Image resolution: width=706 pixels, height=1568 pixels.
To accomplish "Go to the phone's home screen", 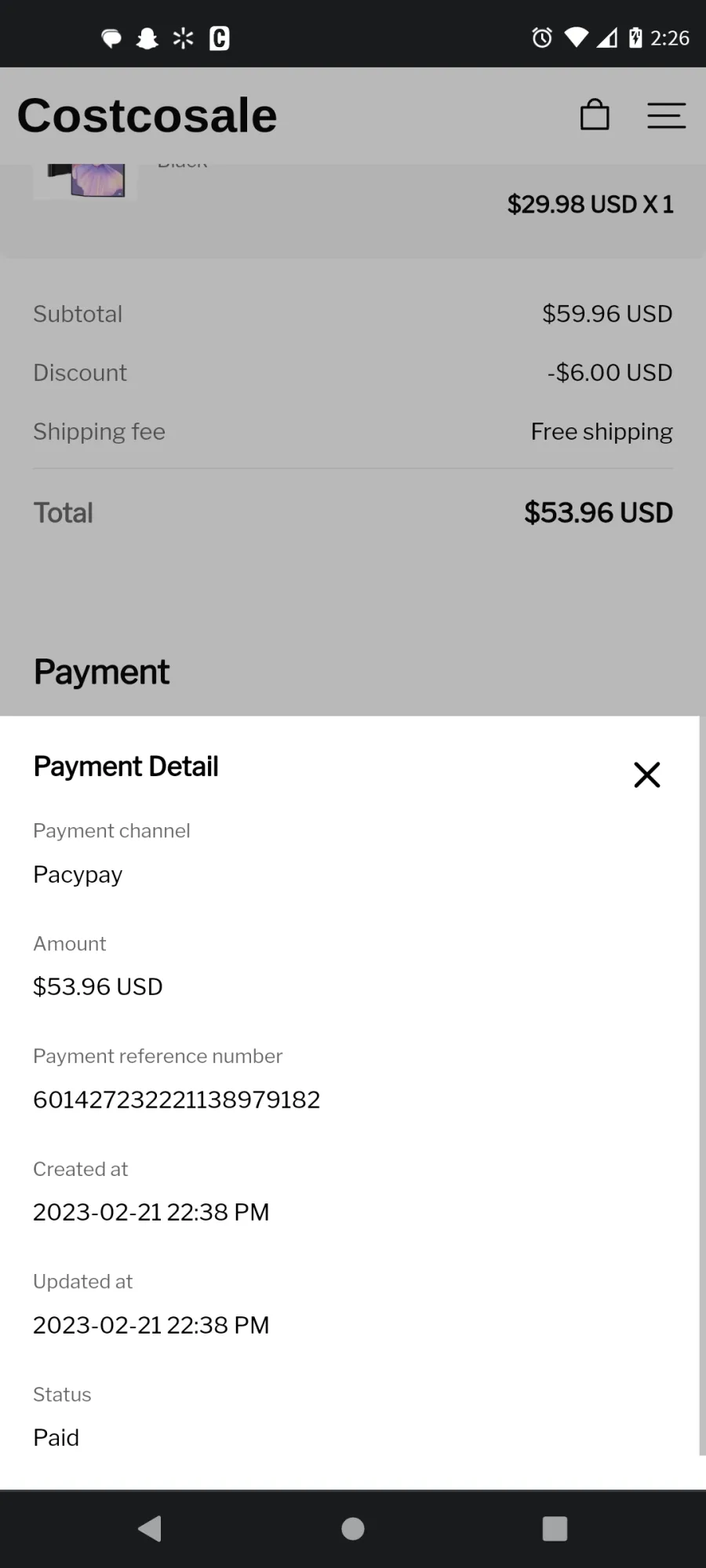I will click(353, 1528).
